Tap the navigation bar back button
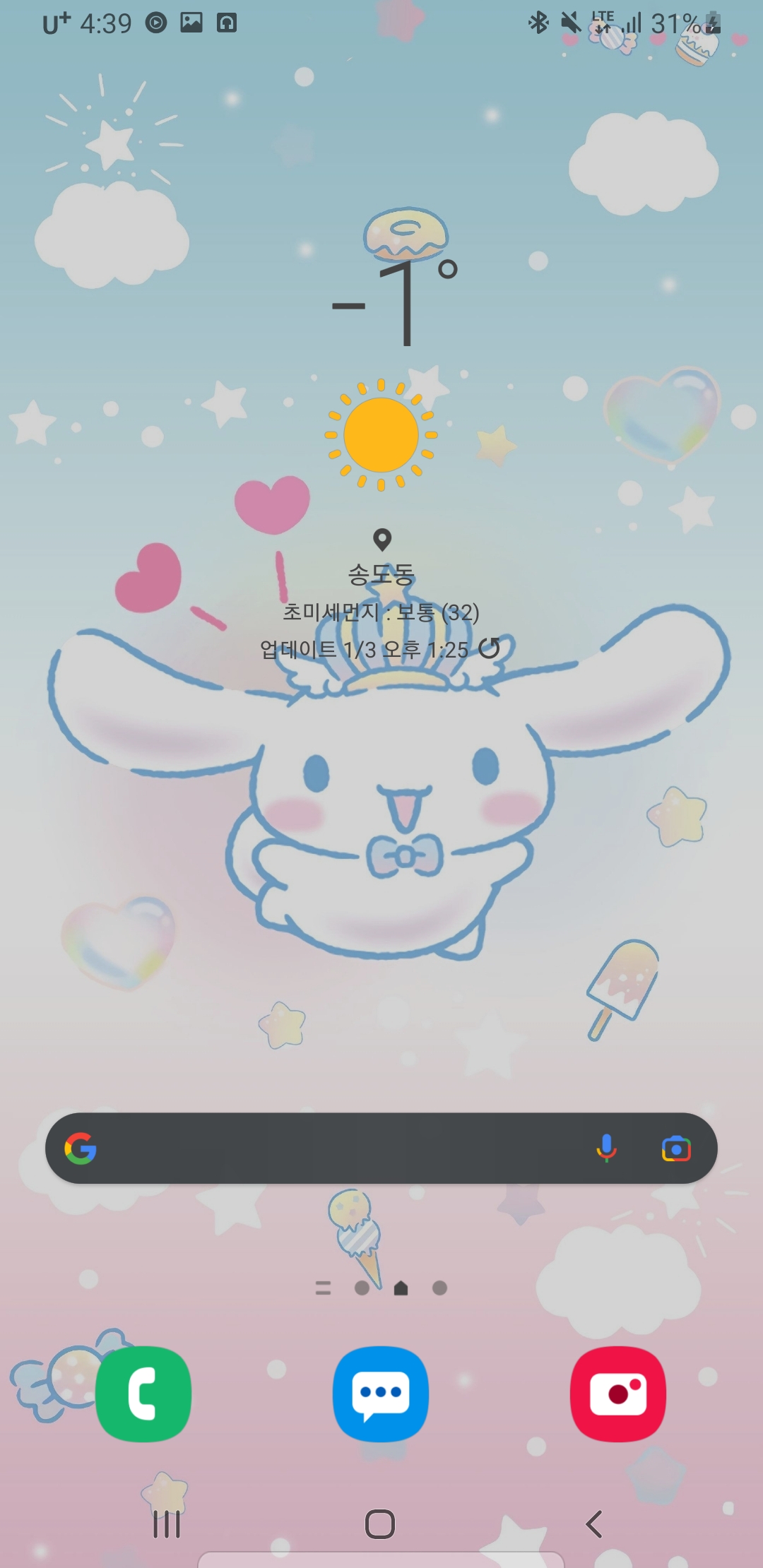Viewport: 763px width, 1568px height. (594, 1524)
